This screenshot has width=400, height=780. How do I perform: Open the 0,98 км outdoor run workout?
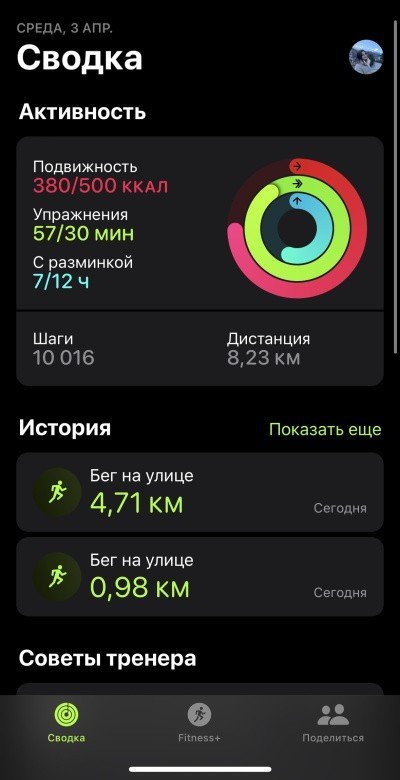pyautogui.click(x=200, y=577)
